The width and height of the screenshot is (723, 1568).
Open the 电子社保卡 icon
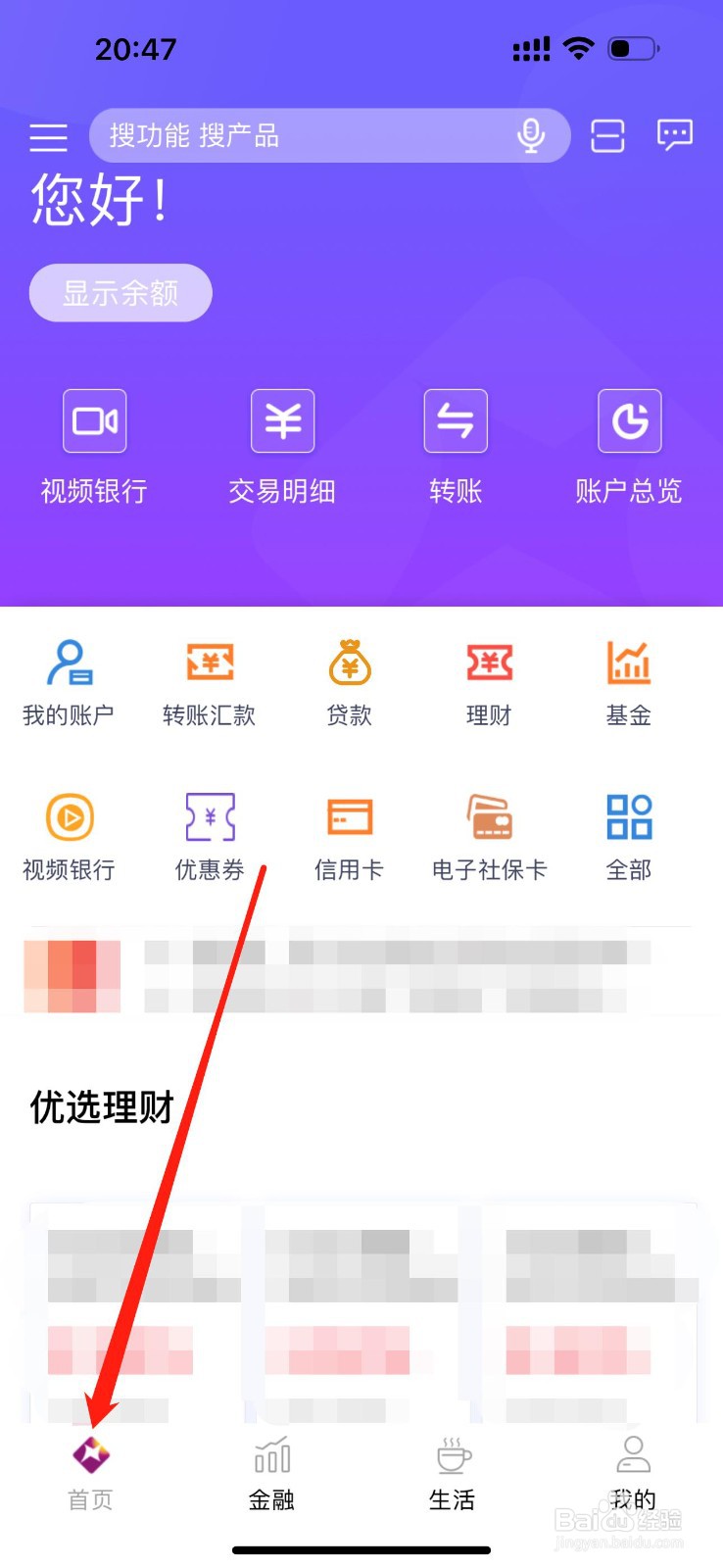tap(488, 816)
